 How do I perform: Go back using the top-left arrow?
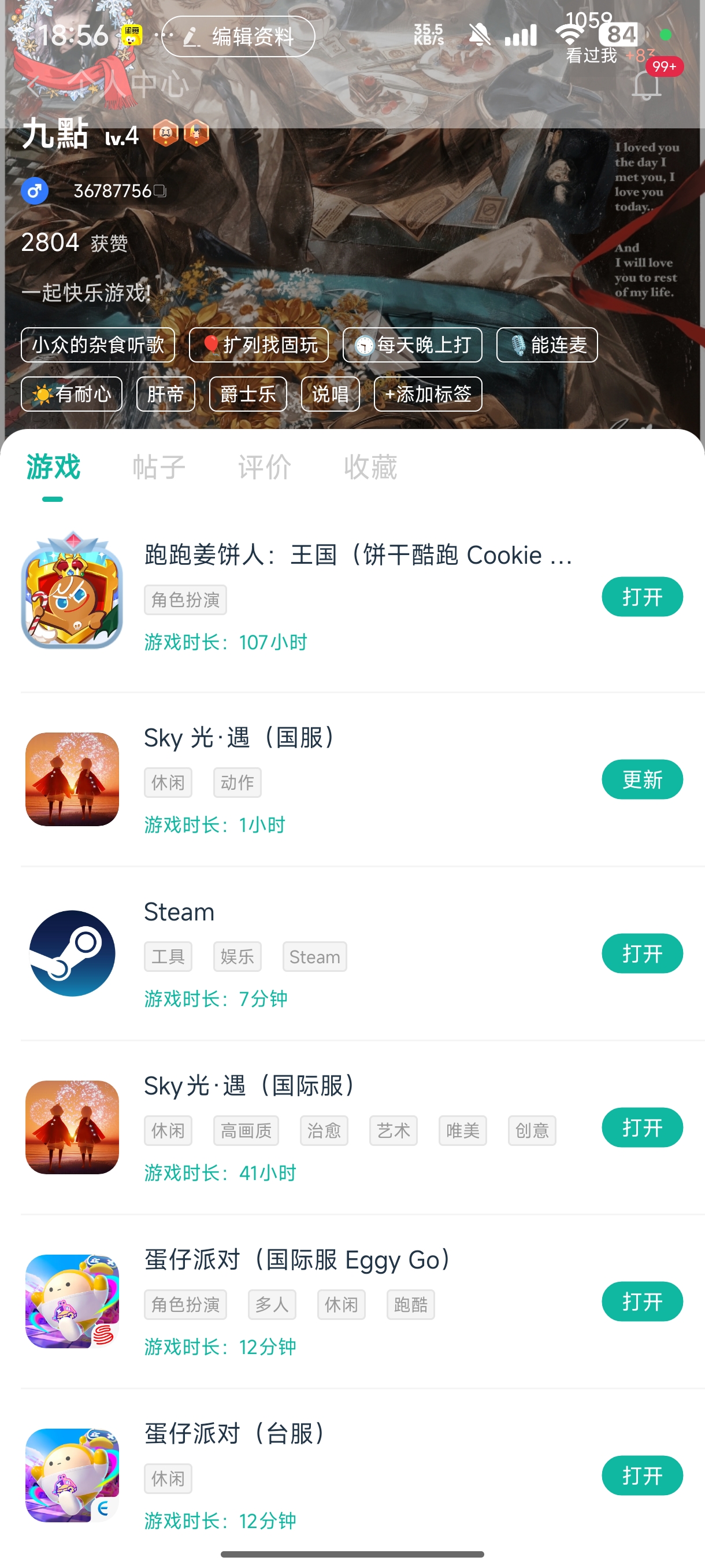pos(34,85)
